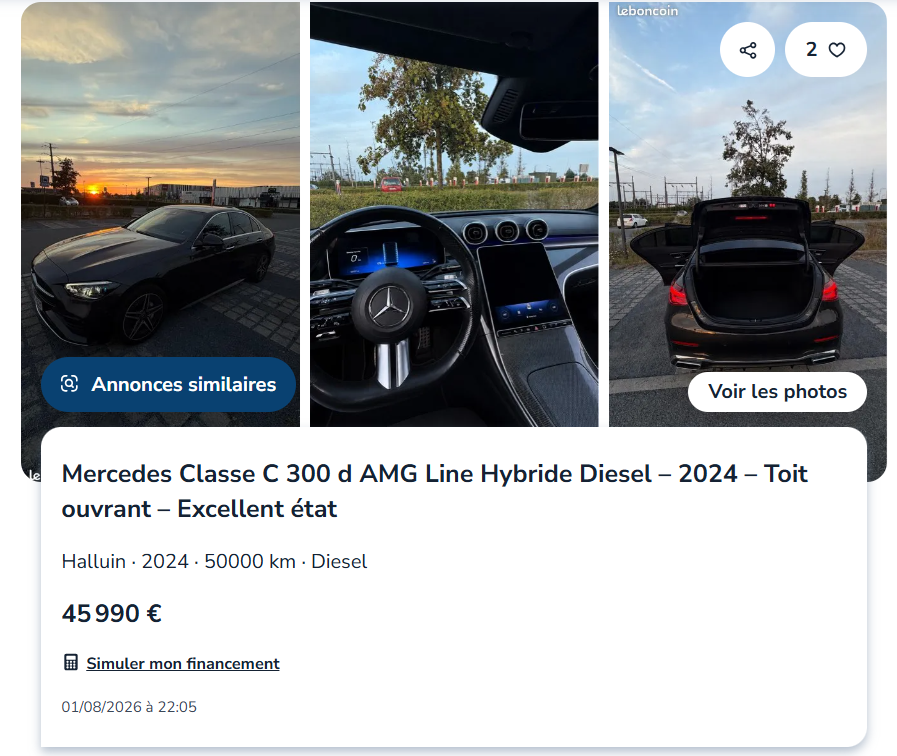Open the steering wheel interior photo

454,214
